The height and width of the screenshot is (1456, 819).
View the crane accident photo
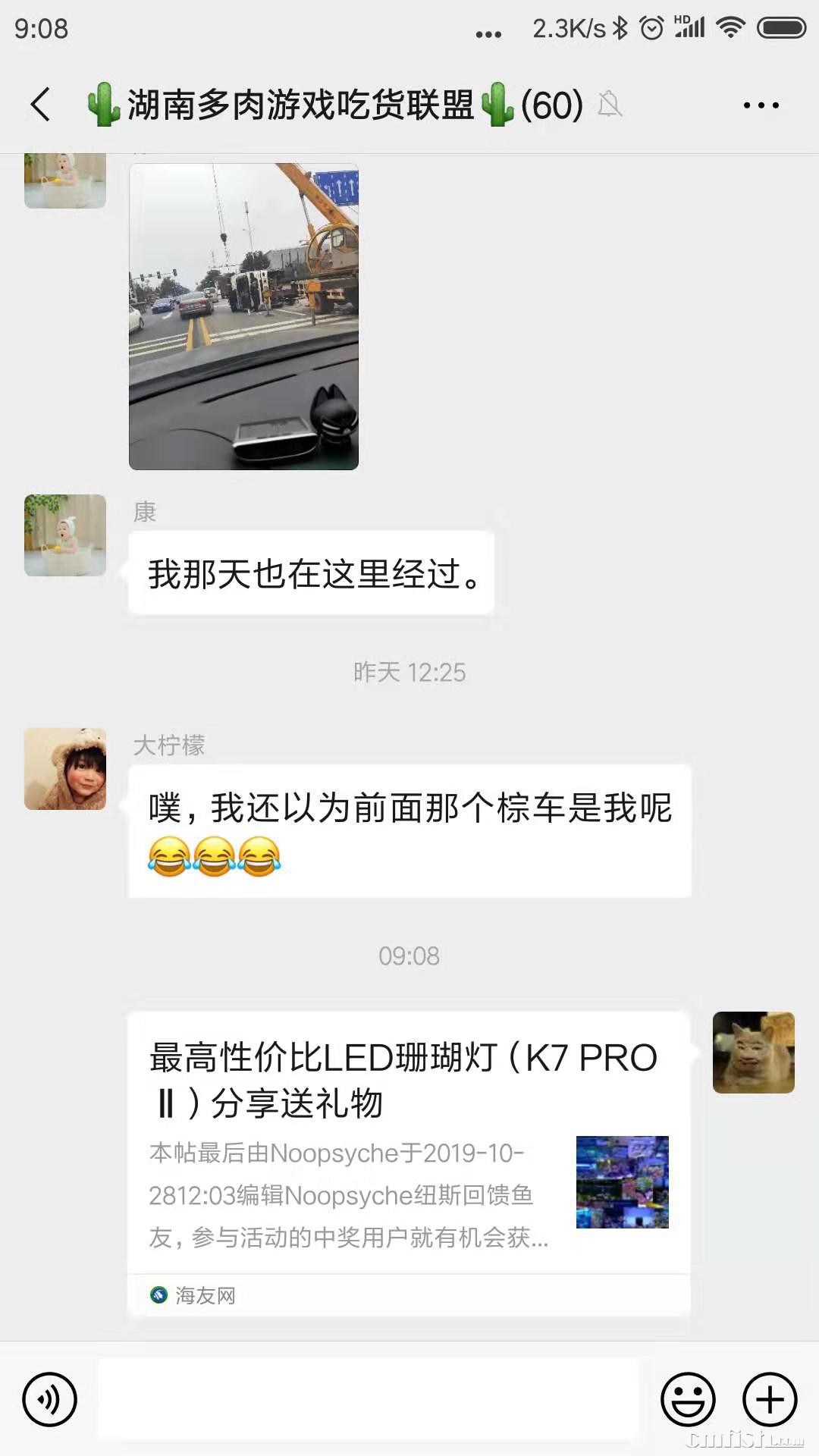[x=243, y=316]
